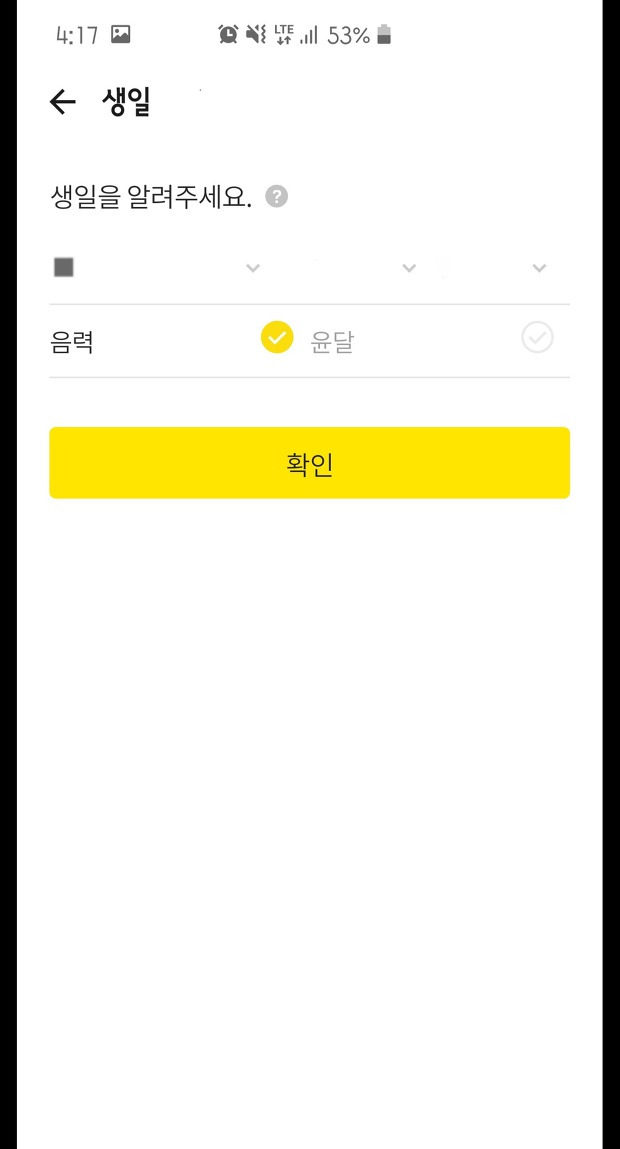Check the 윤달 option
The image size is (620, 1149).
click(x=537, y=338)
